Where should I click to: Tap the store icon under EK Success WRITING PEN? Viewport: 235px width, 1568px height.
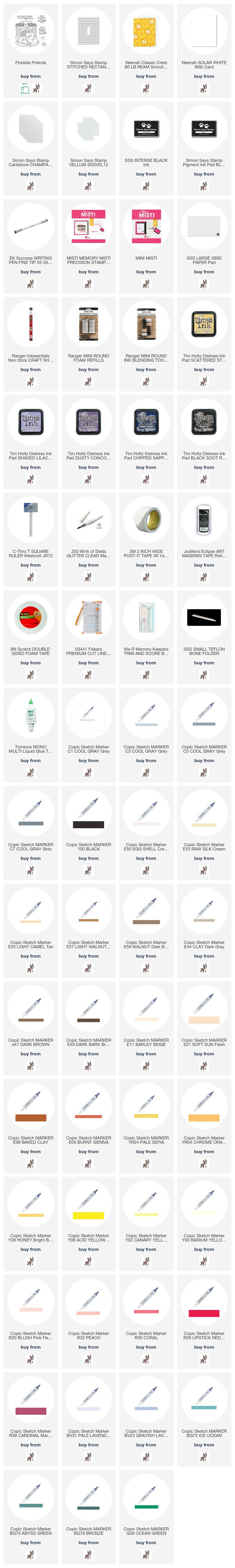pos(31,284)
